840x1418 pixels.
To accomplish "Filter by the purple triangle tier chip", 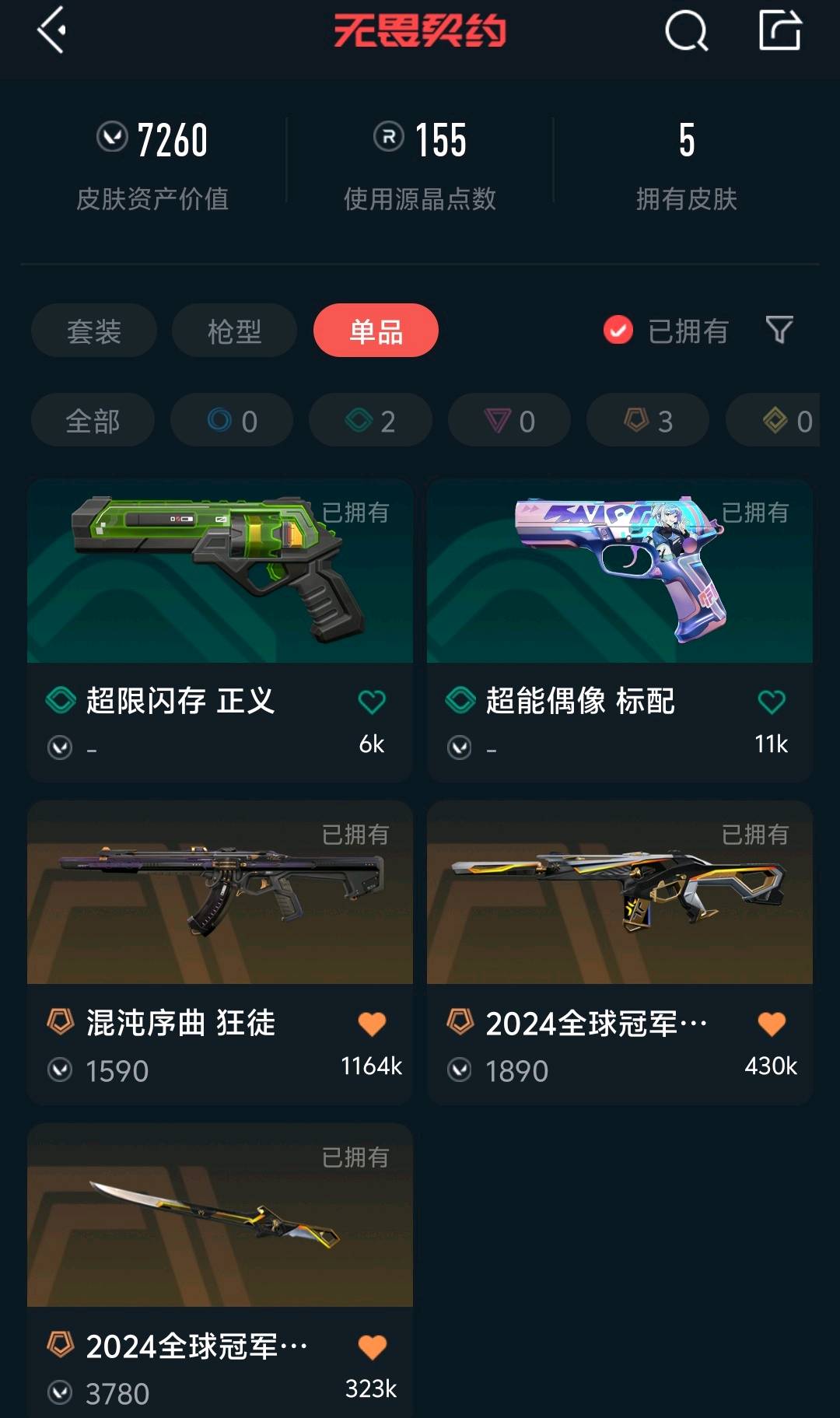I will [x=509, y=421].
